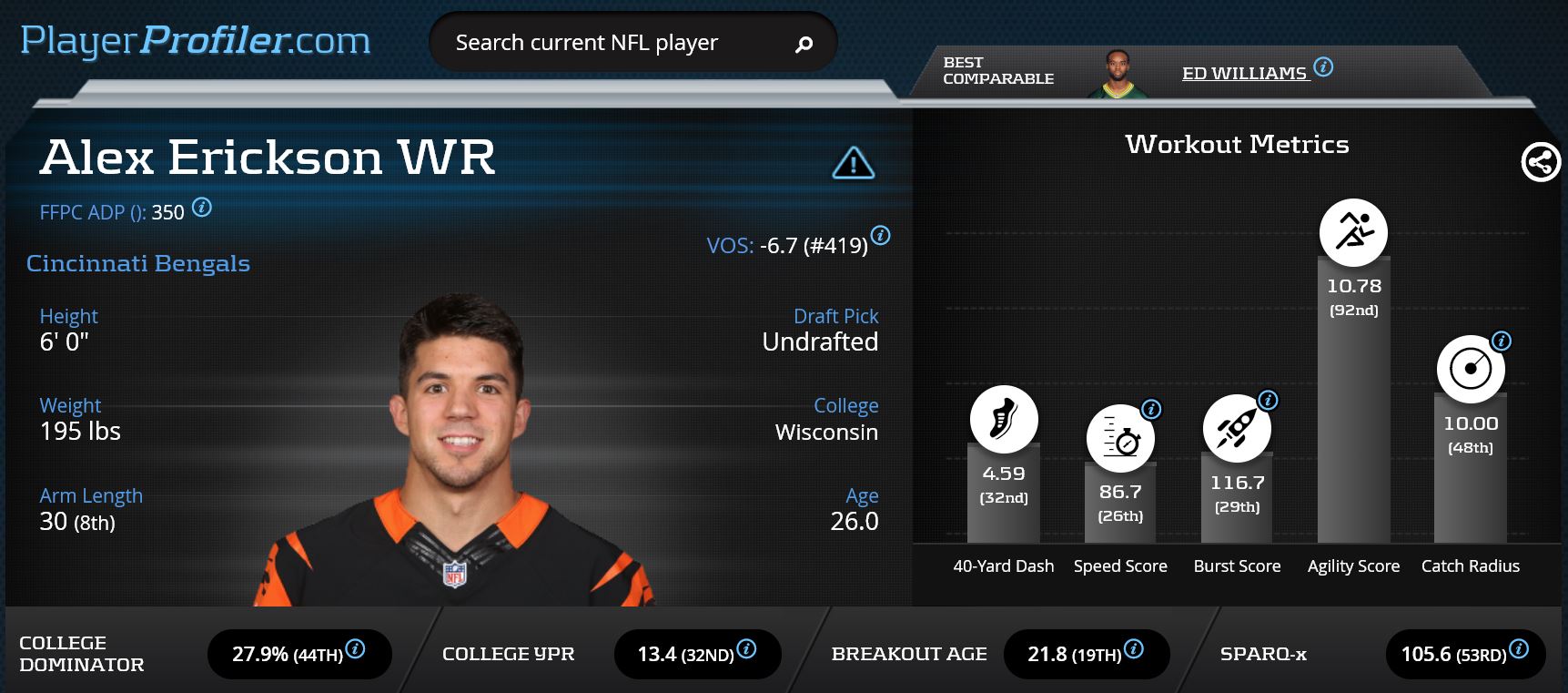
Task: Show info for Speed Score metric
Action: click(1151, 409)
